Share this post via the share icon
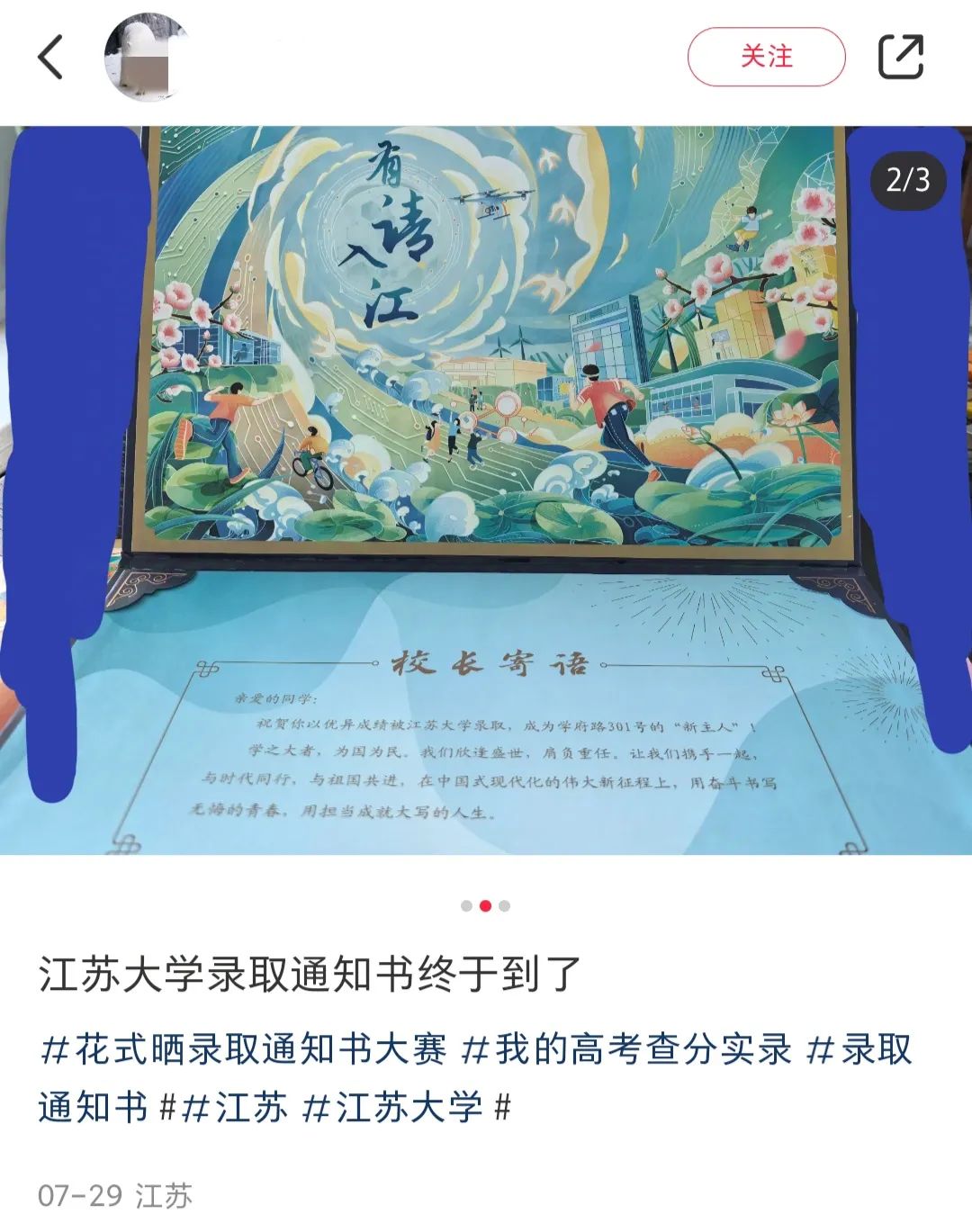972x1232 pixels. coord(901,58)
